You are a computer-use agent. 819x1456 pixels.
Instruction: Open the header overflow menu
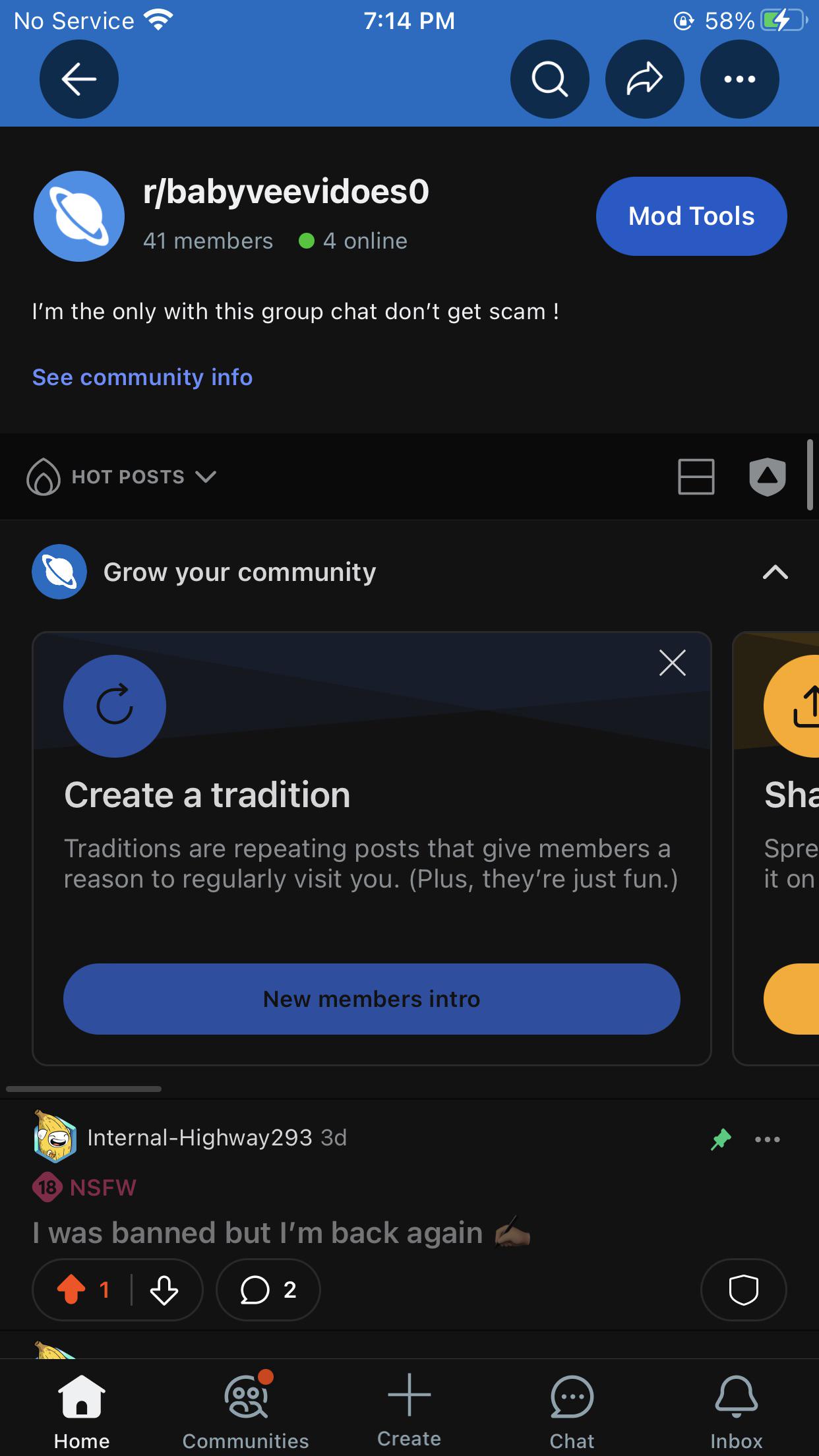[739, 79]
